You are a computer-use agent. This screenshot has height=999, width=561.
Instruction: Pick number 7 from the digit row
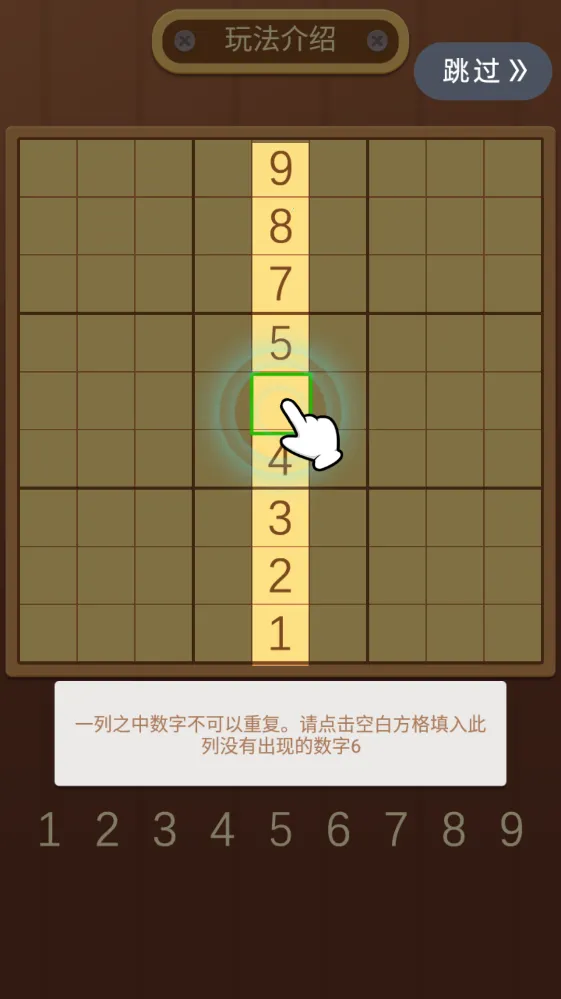[396, 830]
